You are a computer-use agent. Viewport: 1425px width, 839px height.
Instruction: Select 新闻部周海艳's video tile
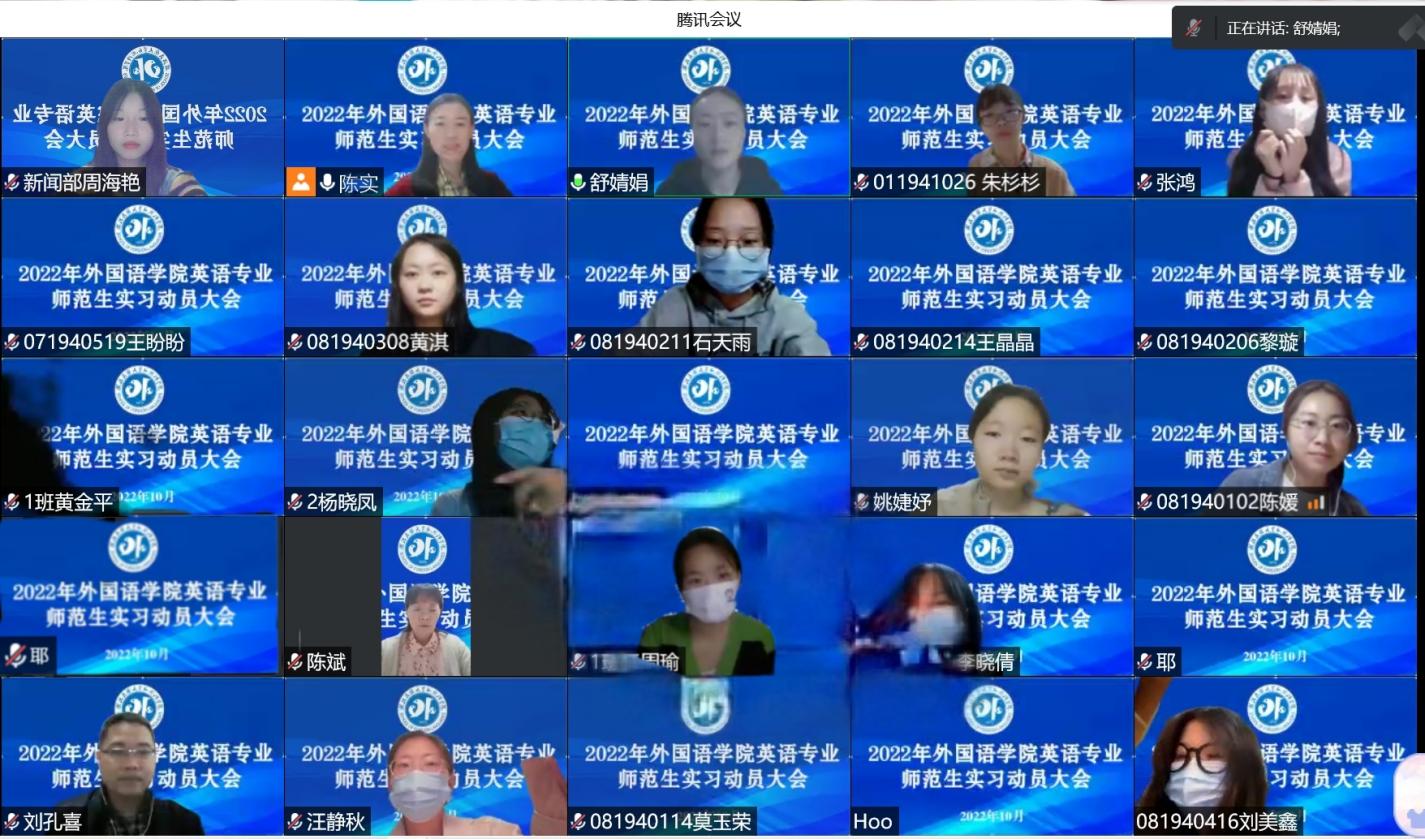tap(142, 117)
